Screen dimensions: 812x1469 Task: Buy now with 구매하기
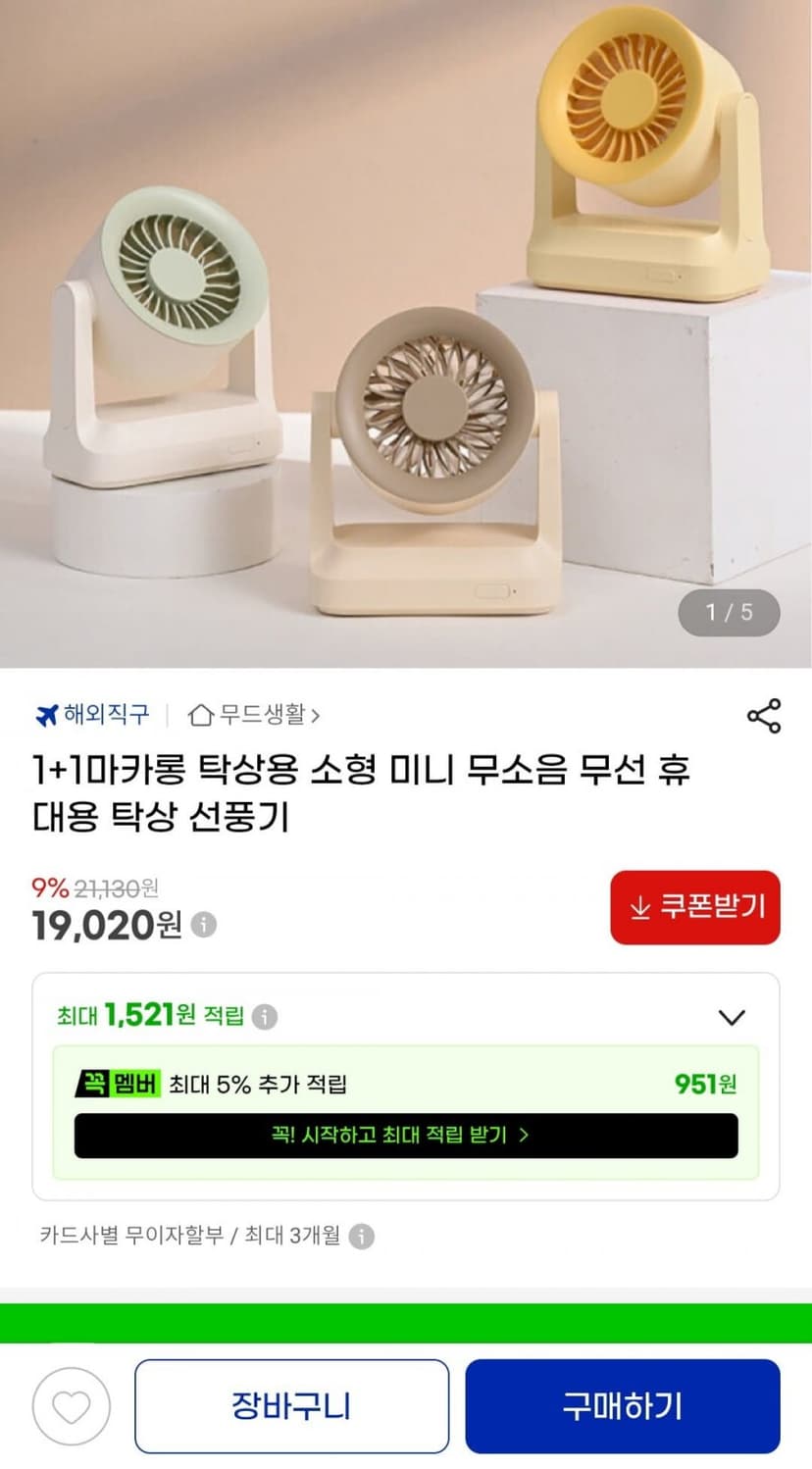[623, 1406]
